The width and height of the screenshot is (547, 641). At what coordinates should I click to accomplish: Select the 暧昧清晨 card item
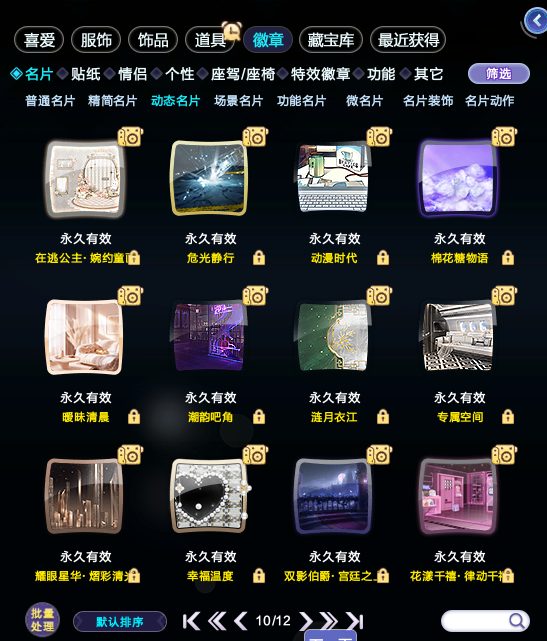pos(85,337)
